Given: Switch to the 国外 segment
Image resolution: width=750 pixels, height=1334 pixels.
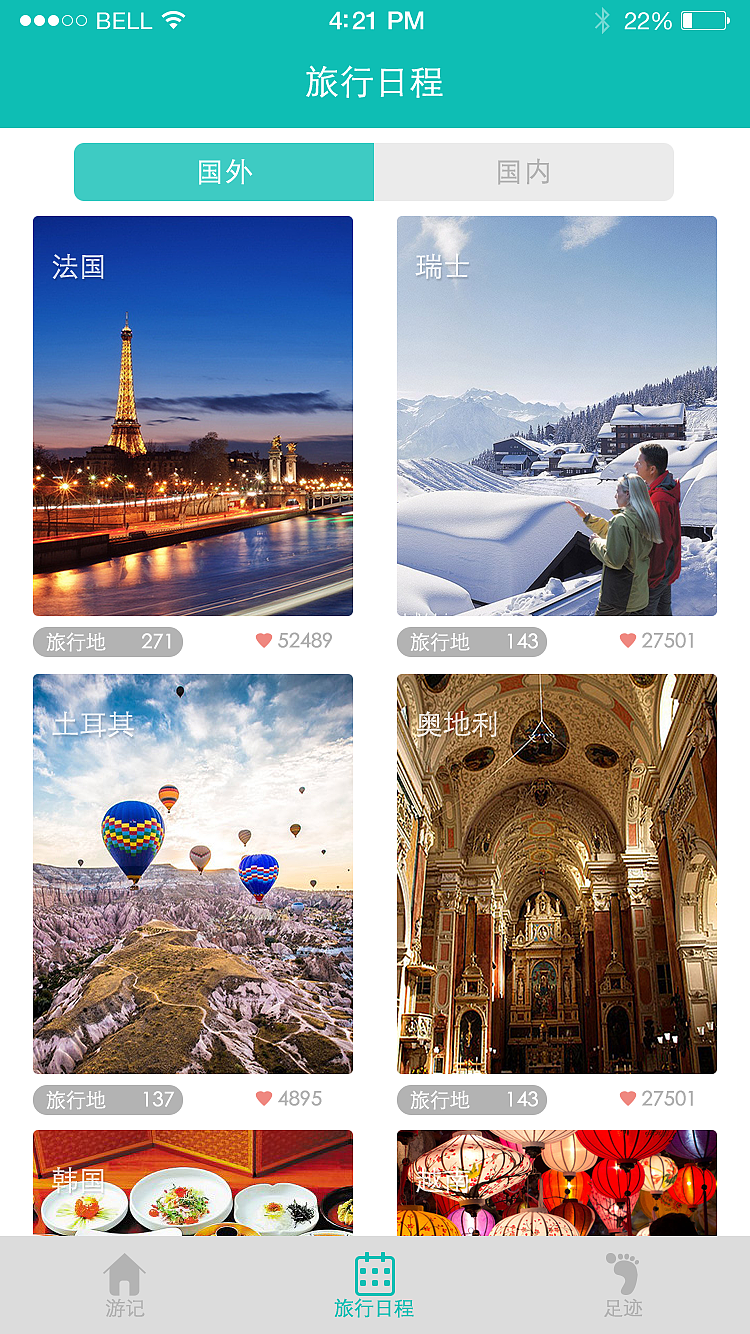Looking at the screenshot, I should click(x=224, y=172).
